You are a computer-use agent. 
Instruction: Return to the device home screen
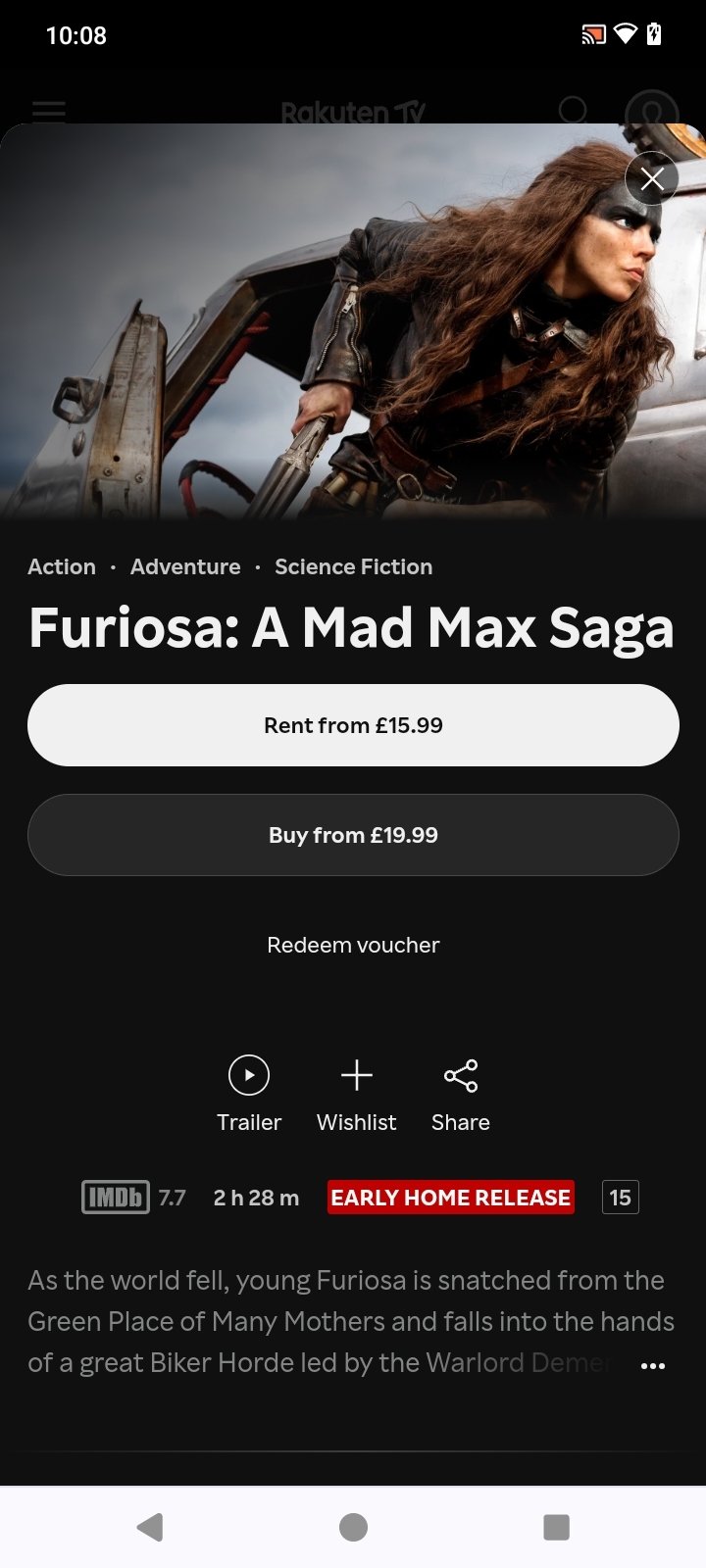click(x=353, y=1527)
